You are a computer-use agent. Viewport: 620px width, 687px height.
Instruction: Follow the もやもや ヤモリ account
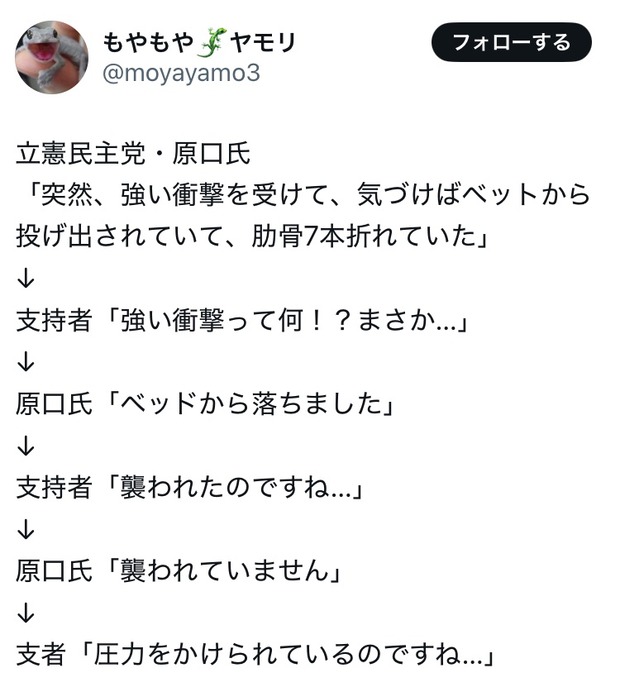(511, 43)
